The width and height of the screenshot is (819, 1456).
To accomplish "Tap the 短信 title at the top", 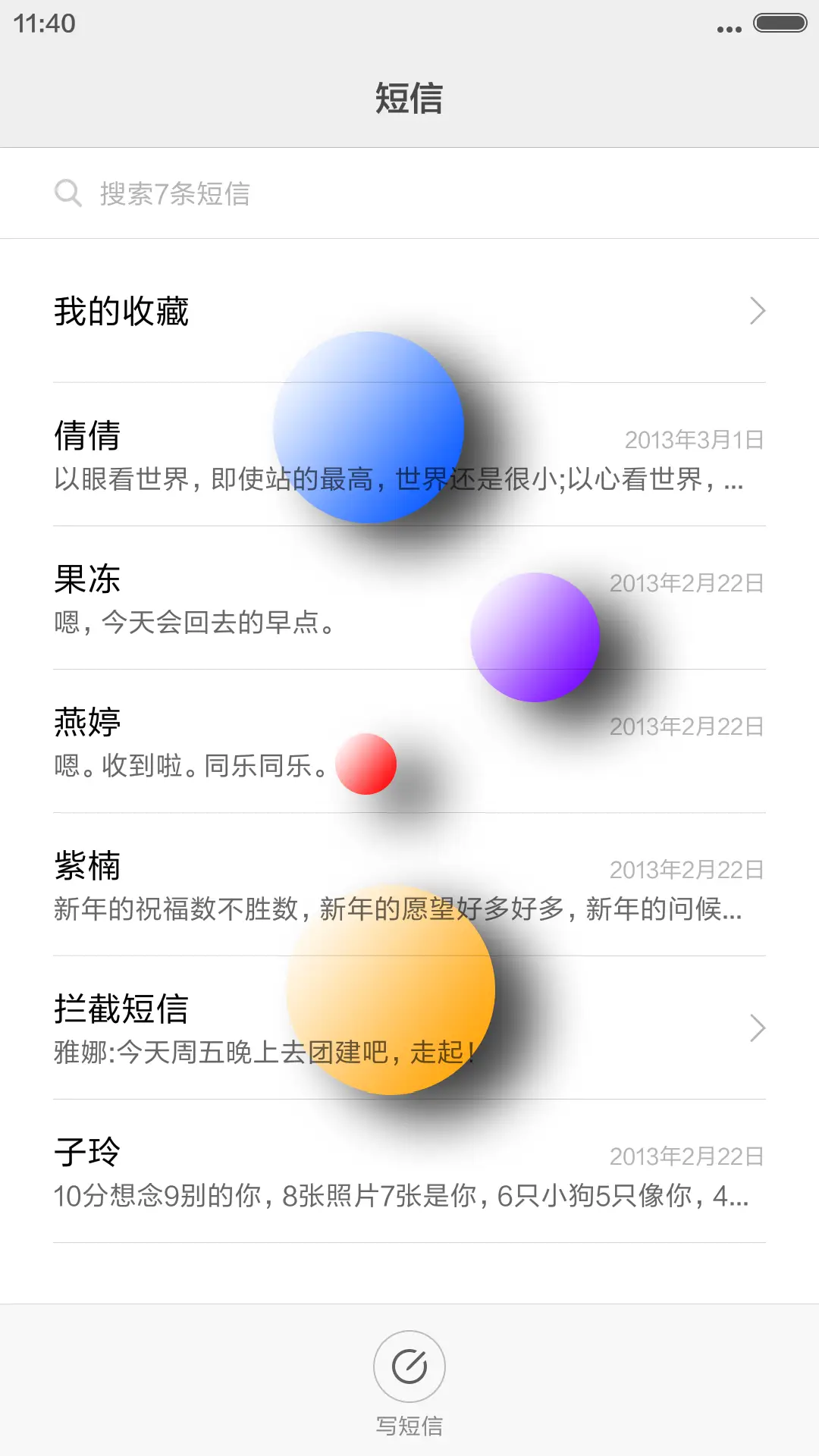I will point(409,97).
